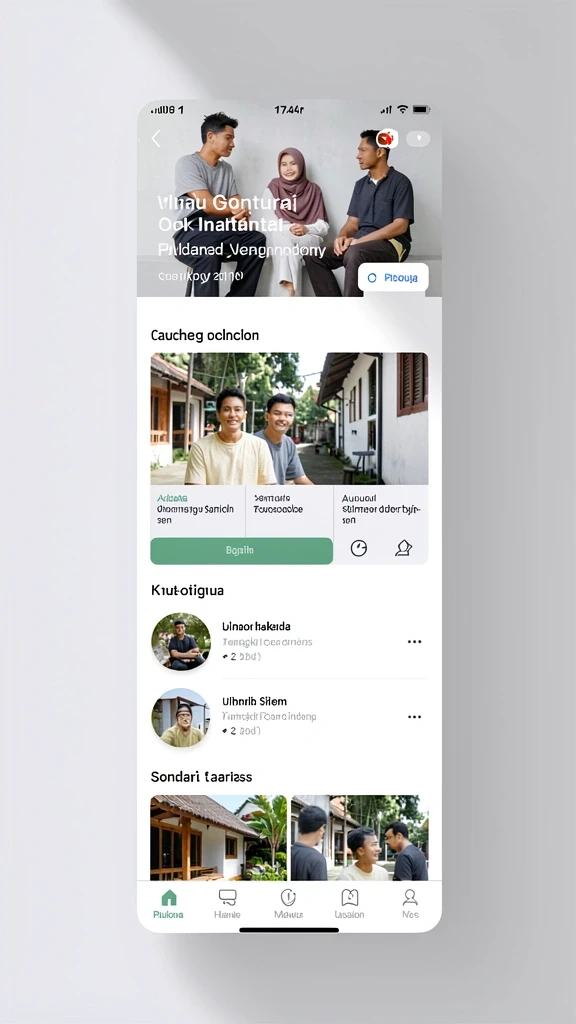Tap the white Ploouja button
Image resolution: width=576 pixels, height=1024 pixels.
[393, 278]
